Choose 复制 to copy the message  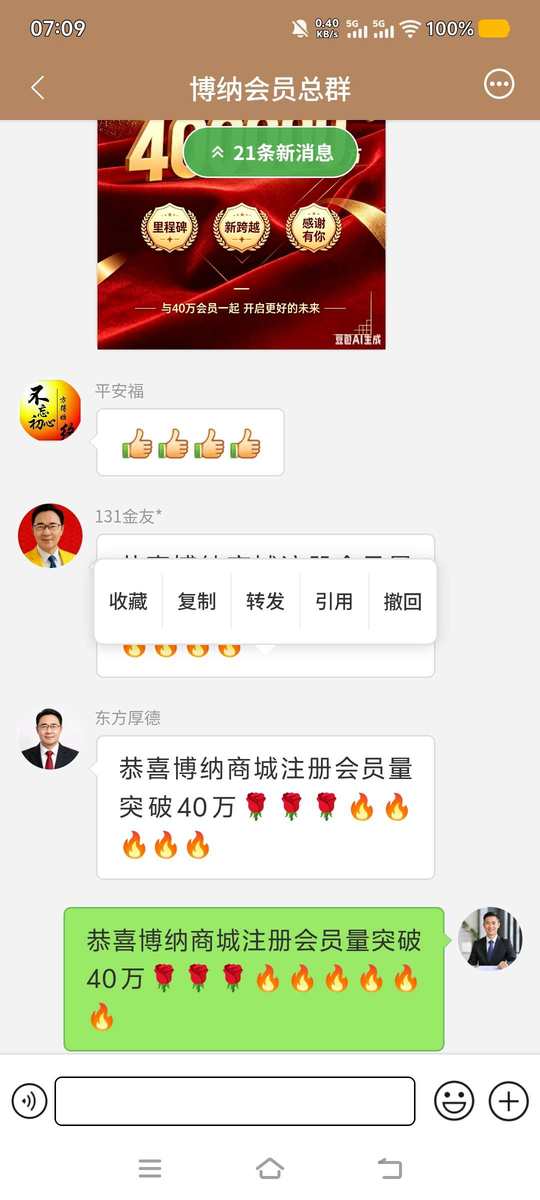pos(197,601)
